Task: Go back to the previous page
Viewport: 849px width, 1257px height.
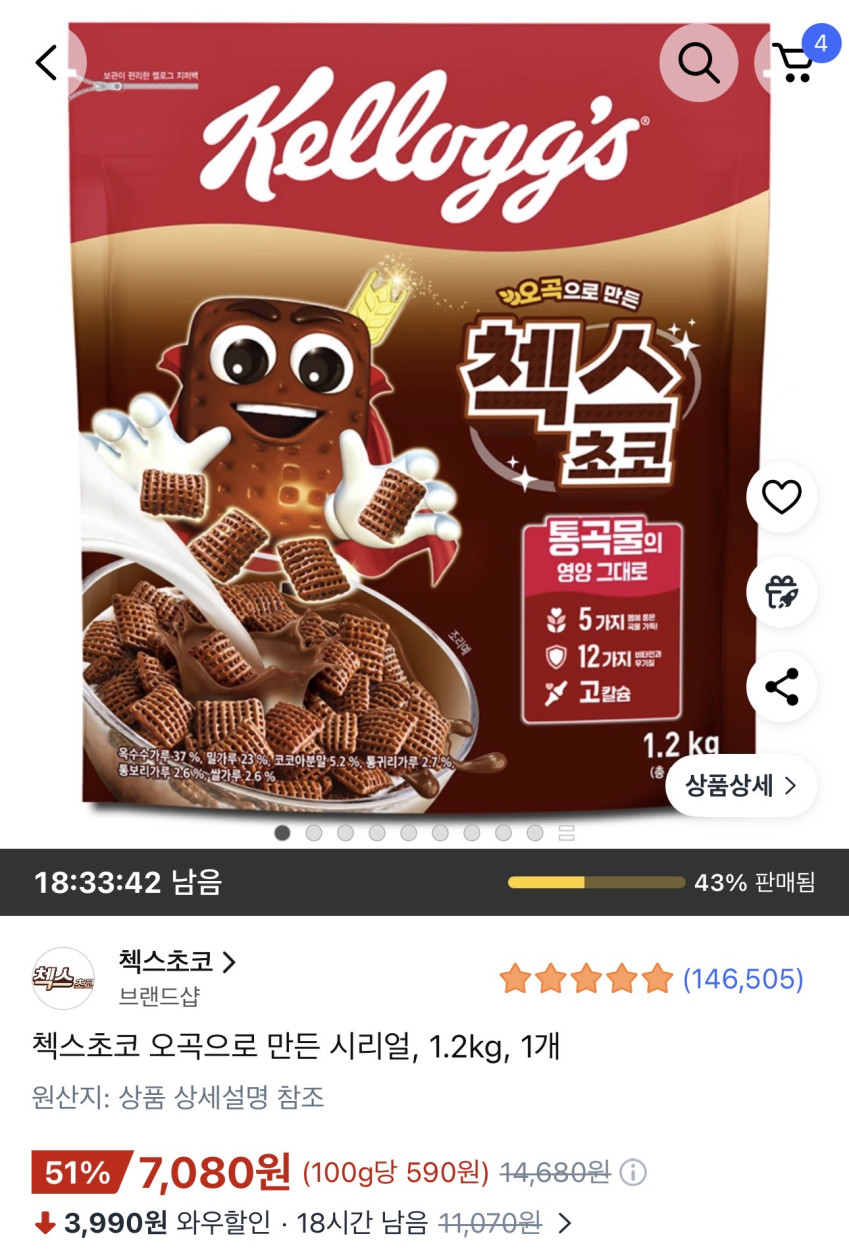Action: coord(47,63)
